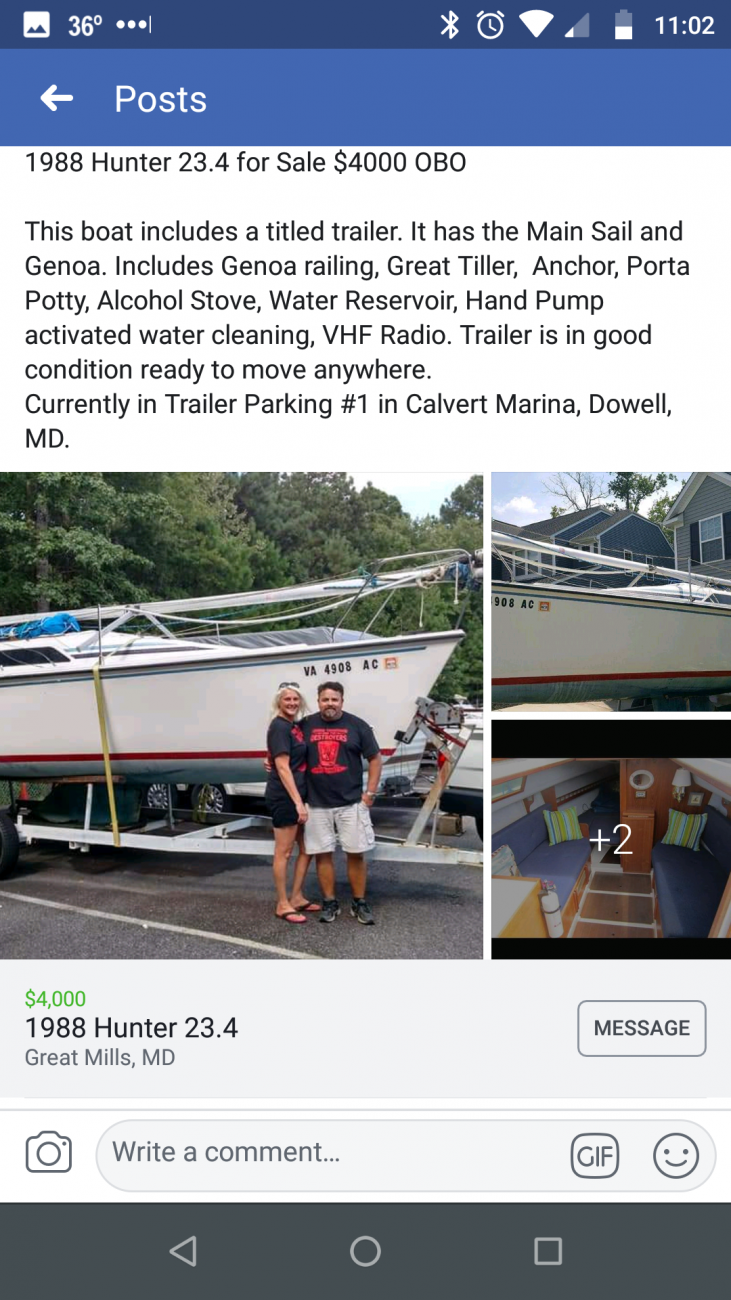Open recent apps from the navigation bar

(548, 1251)
